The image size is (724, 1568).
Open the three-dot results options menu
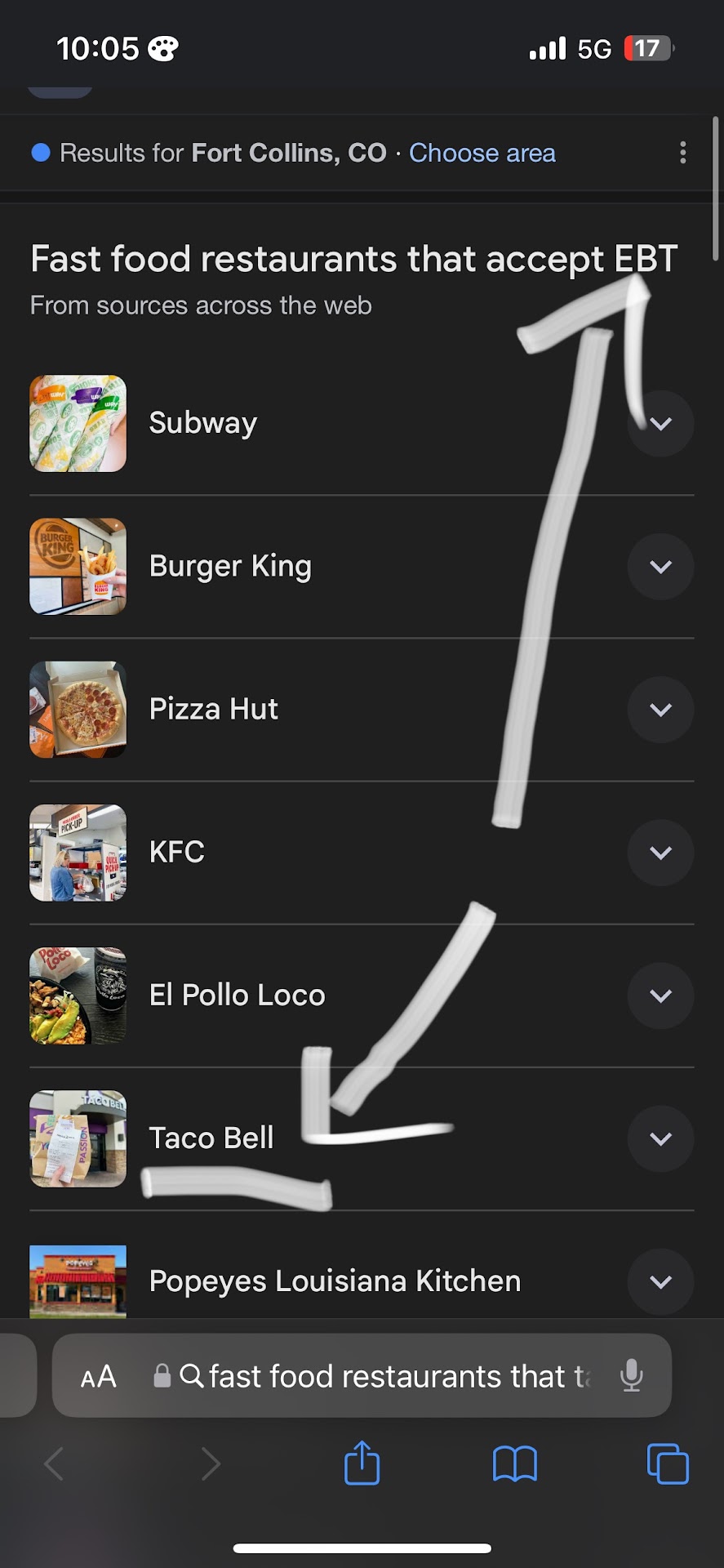tap(682, 153)
